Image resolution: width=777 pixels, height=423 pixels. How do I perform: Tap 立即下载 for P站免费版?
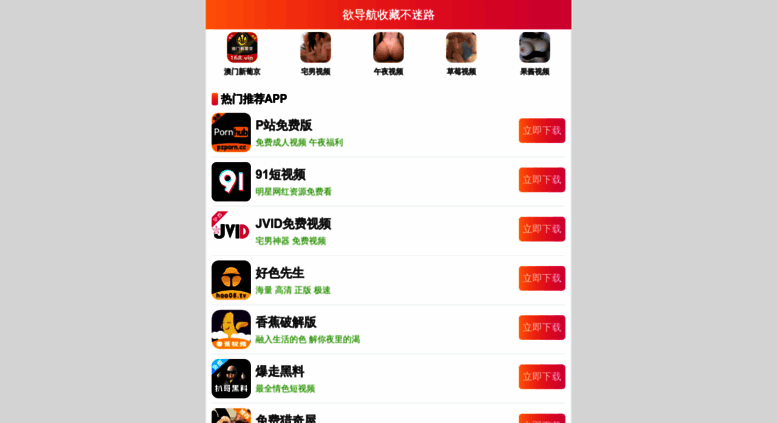pyautogui.click(x=541, y=131)
